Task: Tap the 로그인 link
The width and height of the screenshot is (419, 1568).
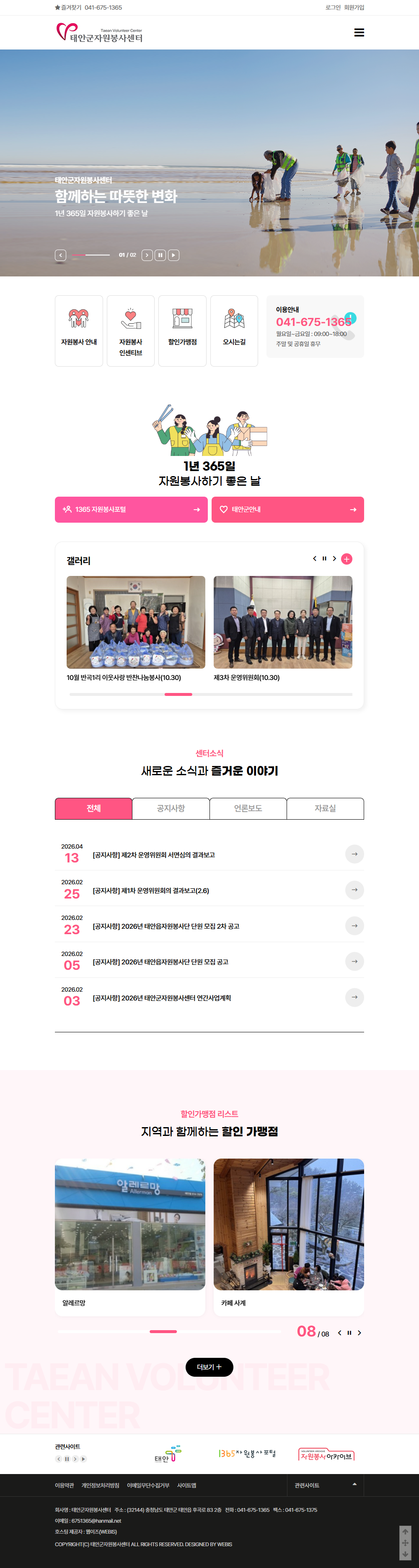Action: 333,7
